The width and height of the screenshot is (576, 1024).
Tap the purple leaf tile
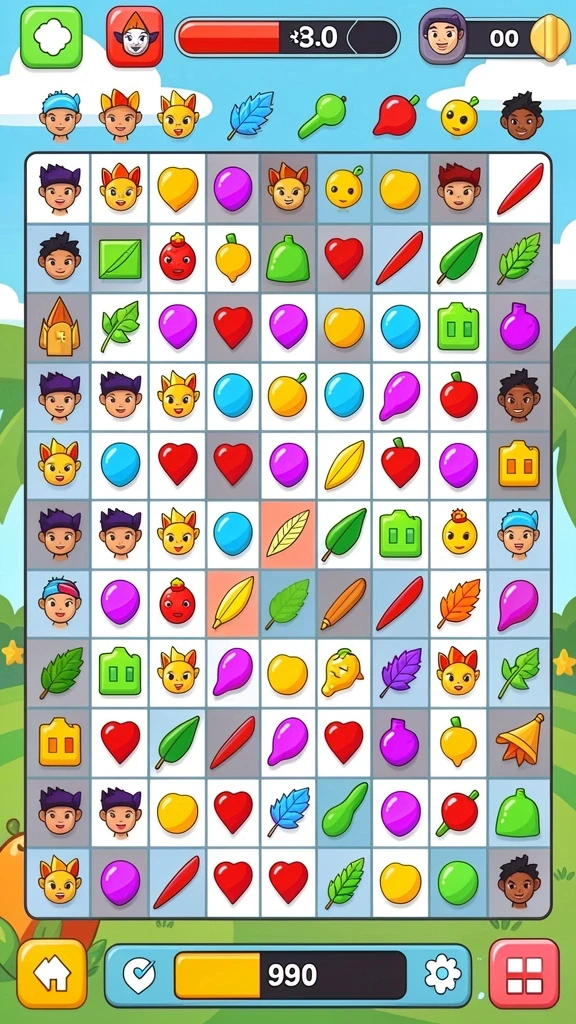point(400,672)
